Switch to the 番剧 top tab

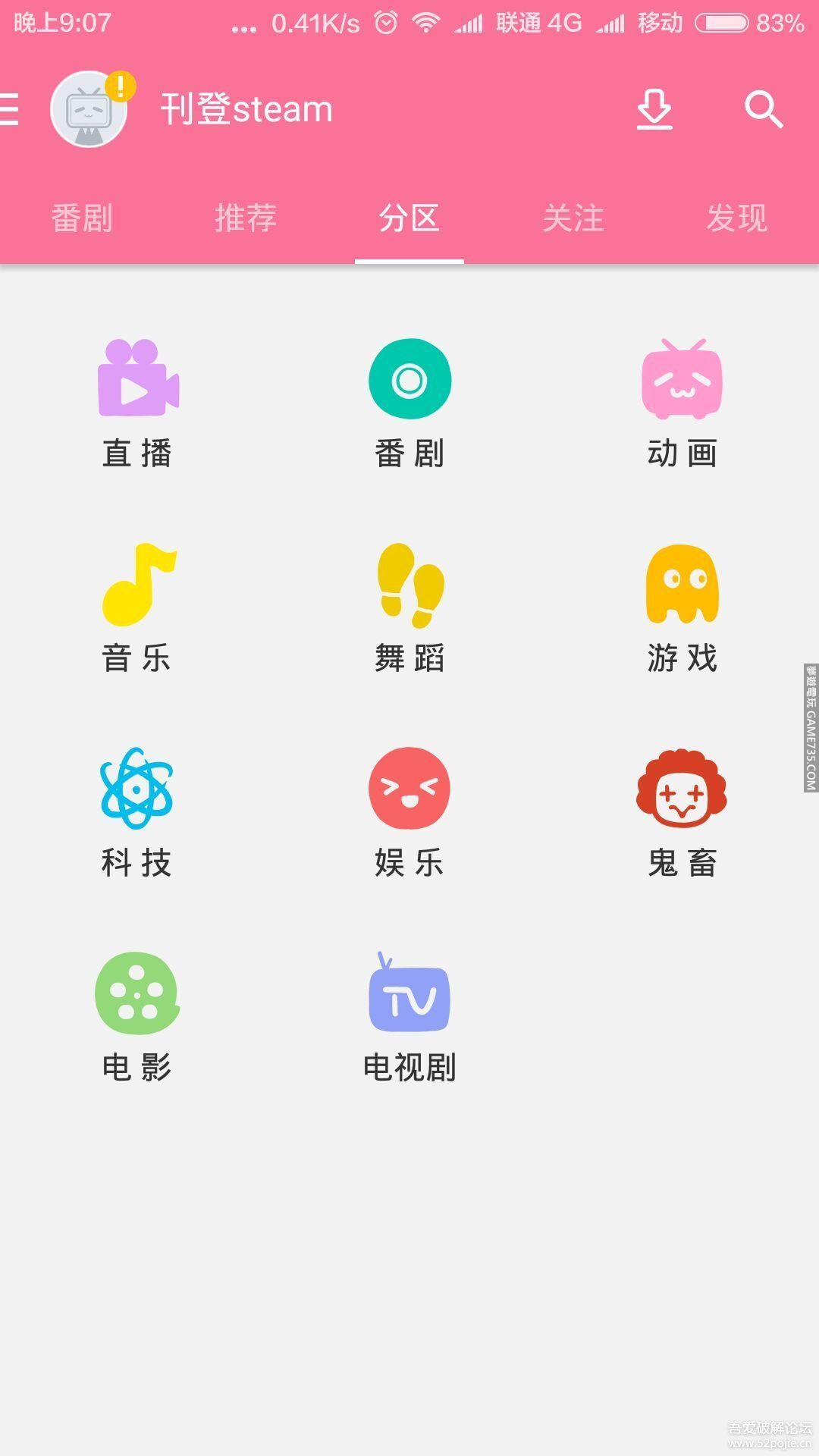click(82, 218)
